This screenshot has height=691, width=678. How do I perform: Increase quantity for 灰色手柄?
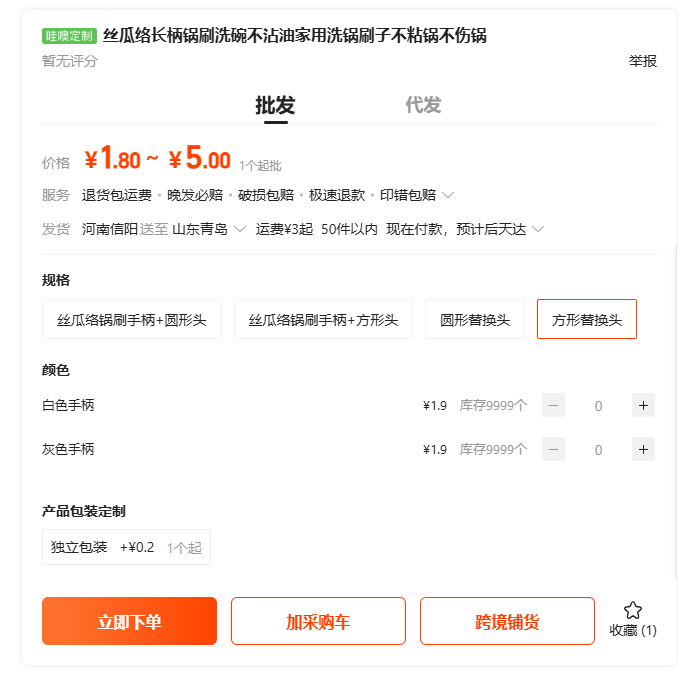pyautogui.click(x=643, y=449)
